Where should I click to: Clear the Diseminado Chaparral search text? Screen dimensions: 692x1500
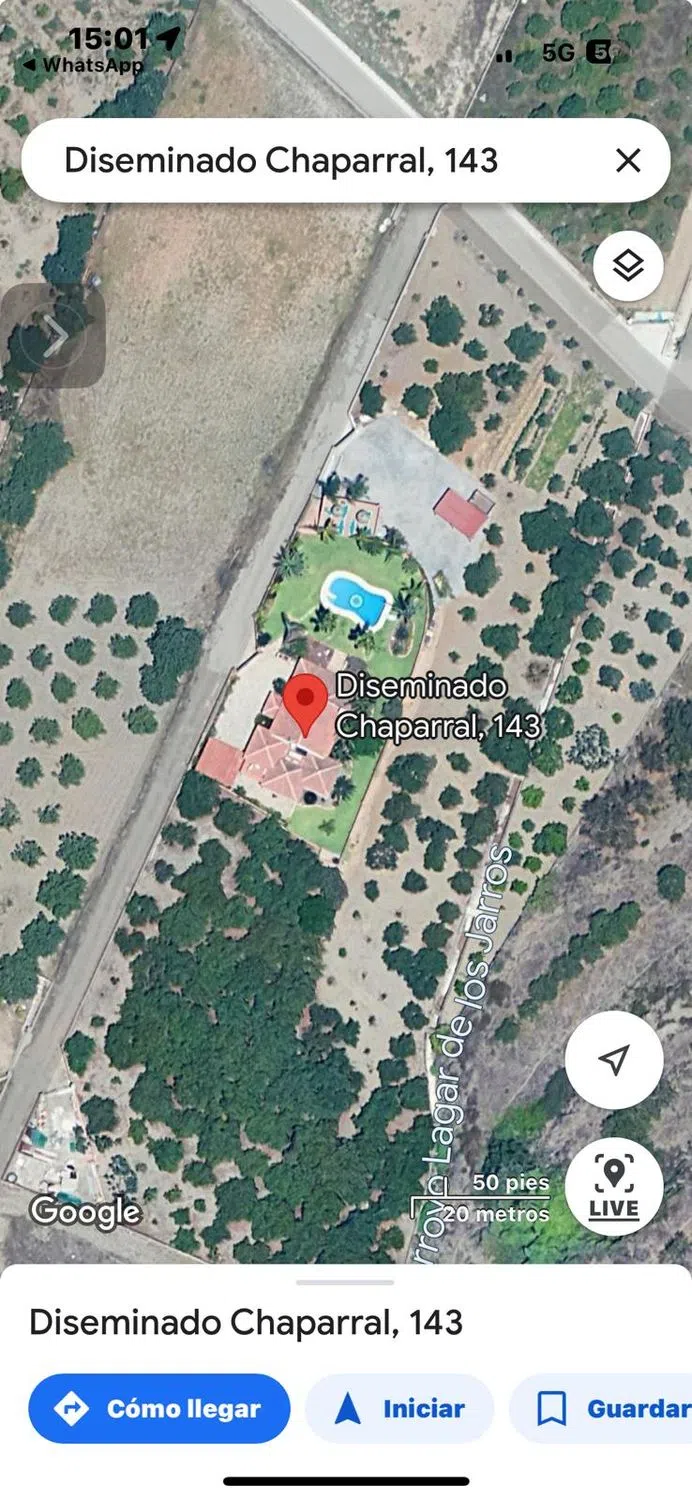click(x=628, y=160)
